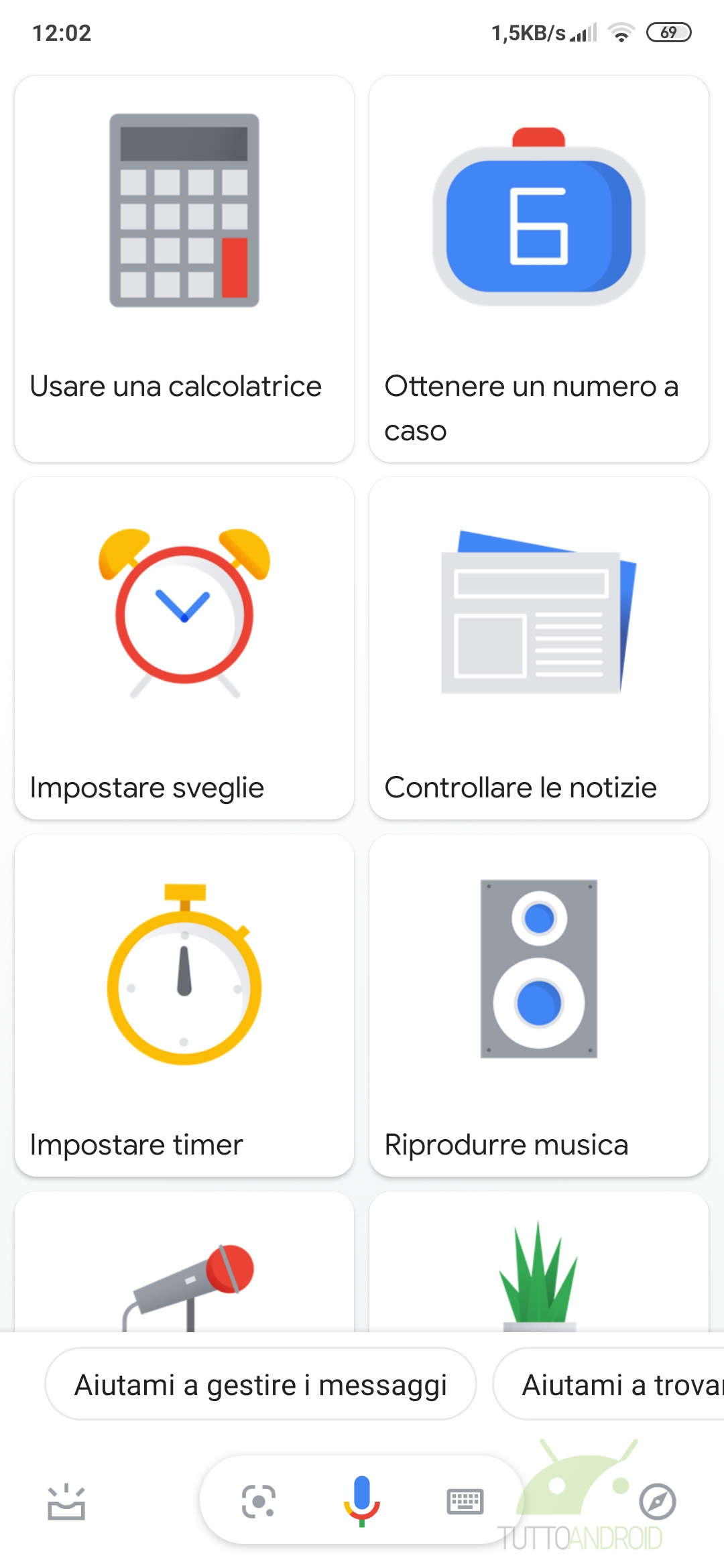Viewport: 724px width, 1568px height.
Task: Open the card with the microphone picture
Action: click(x=184, y=1262)
